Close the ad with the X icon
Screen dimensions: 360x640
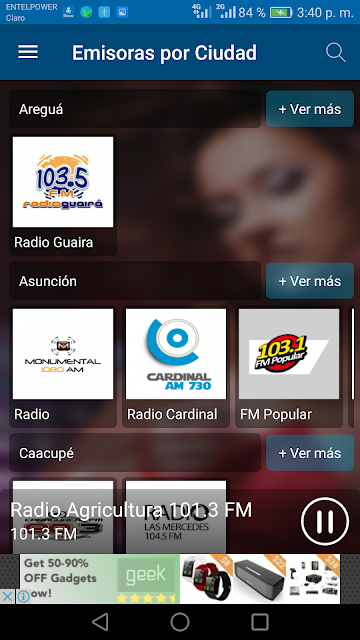tap(7, 596)
